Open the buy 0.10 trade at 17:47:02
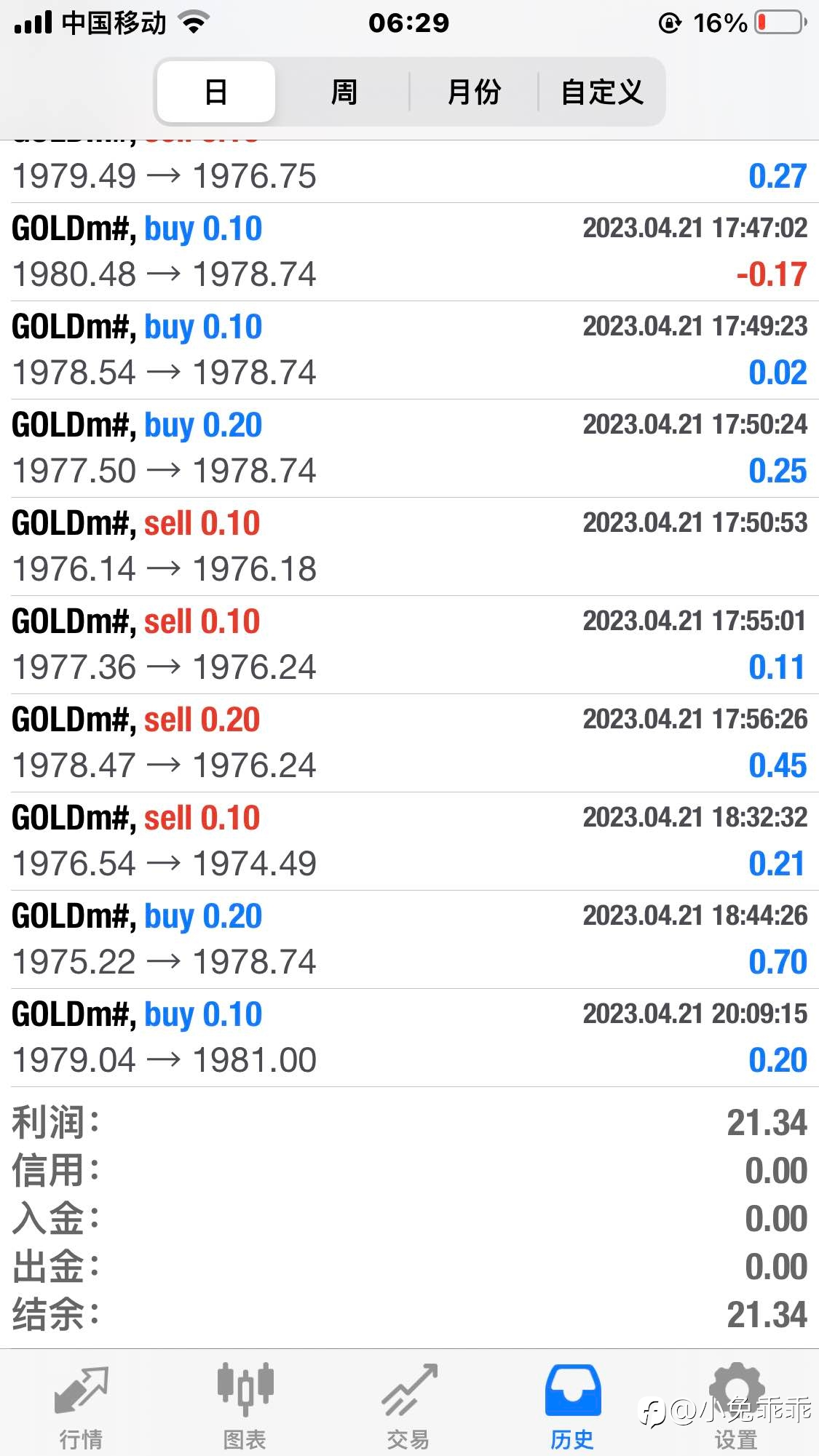The height and width of the screenshot is (1456, 819). pos(409,252)
